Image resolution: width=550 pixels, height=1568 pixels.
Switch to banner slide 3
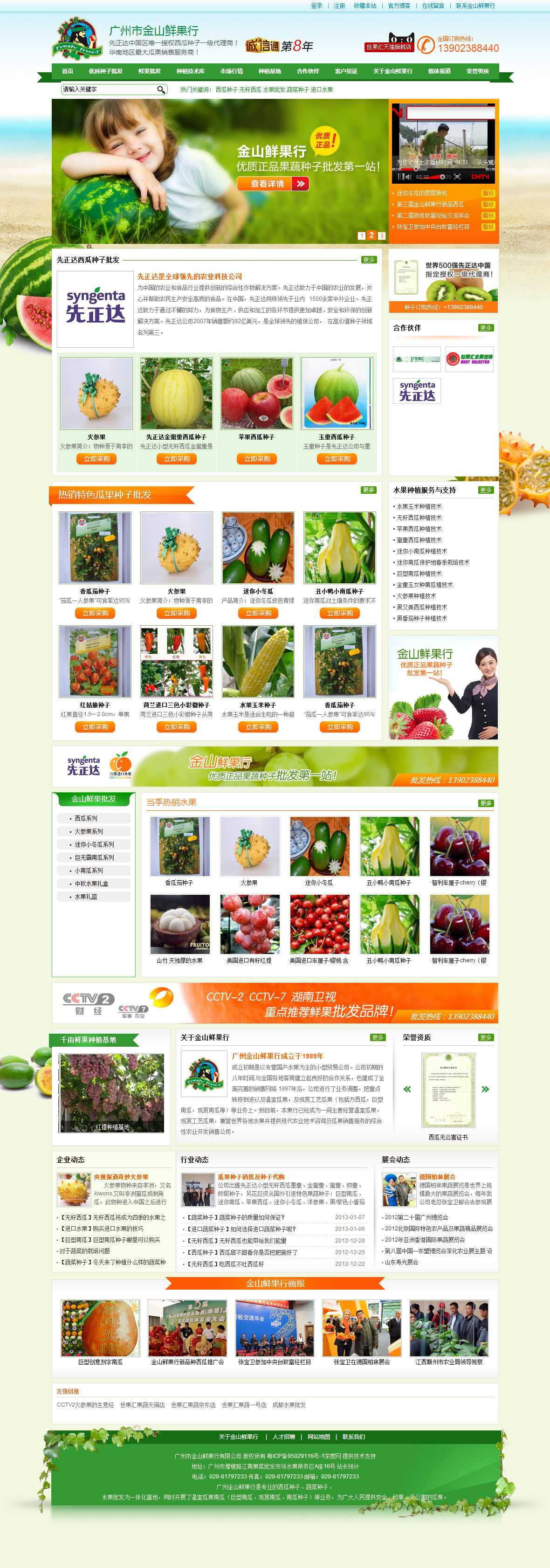(x=381, y=235)
